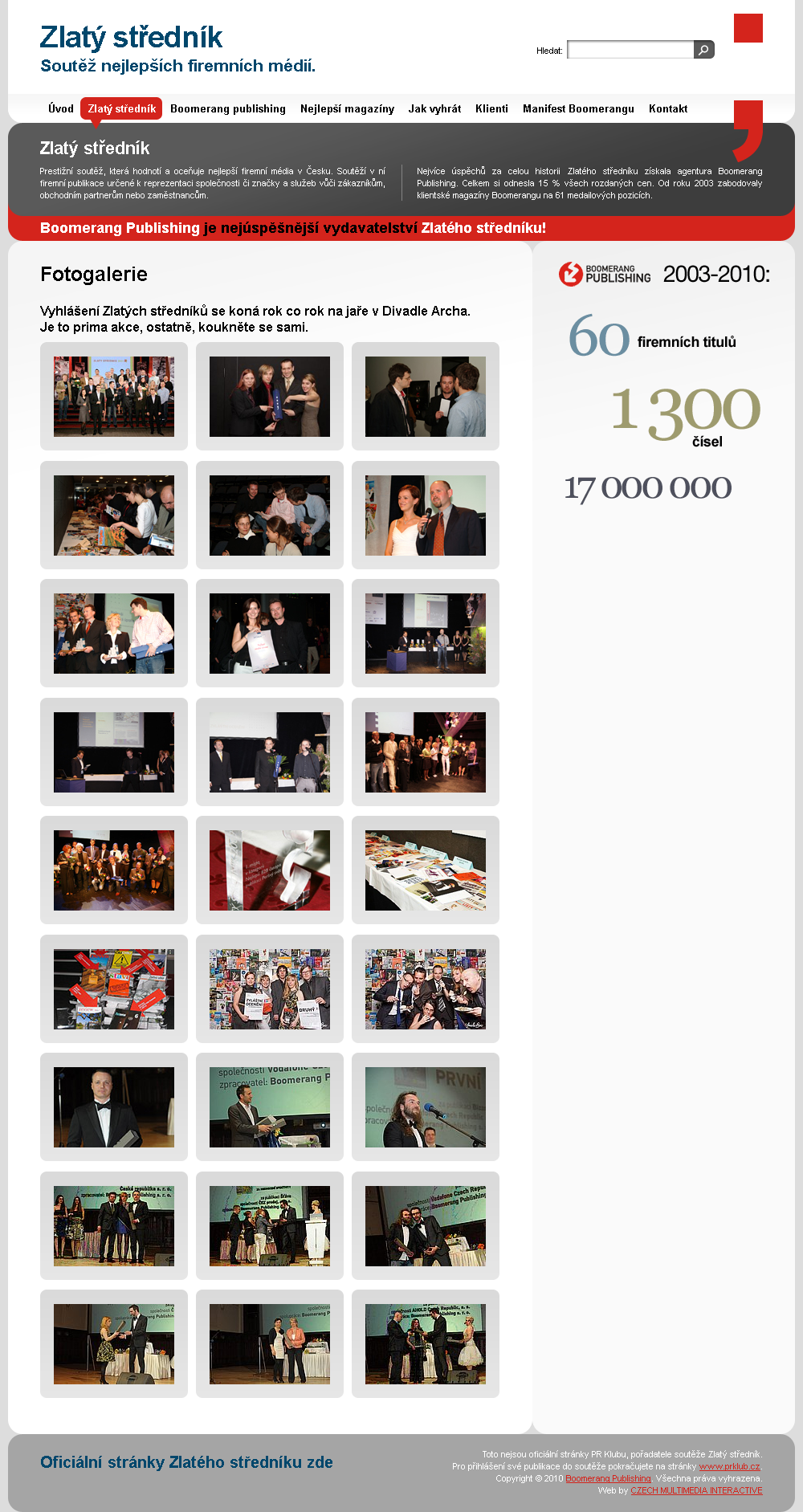Go to the Úvod page

pos(61,108)
